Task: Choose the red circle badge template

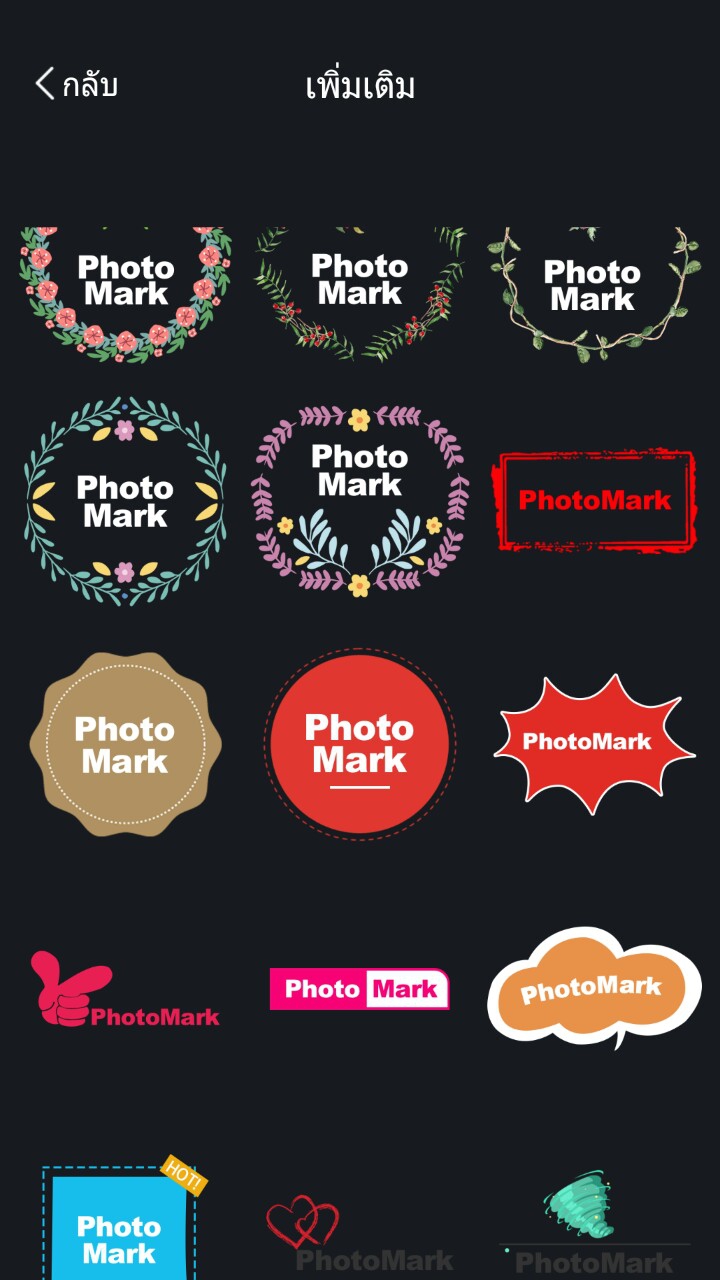Action: (360, 744)
